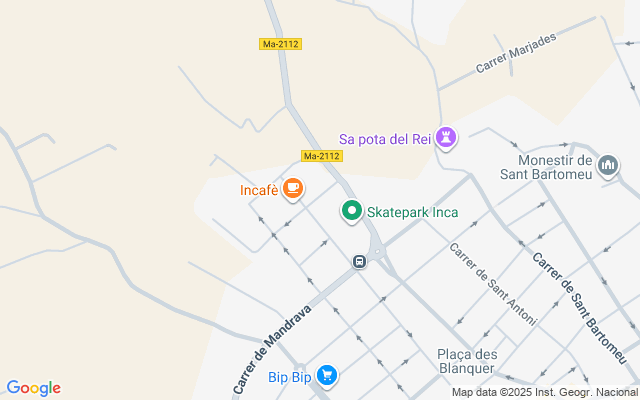Open the Incafè coffee shop marker
Image resolution: width=640 pixels, height=400 pixels.
293,187
